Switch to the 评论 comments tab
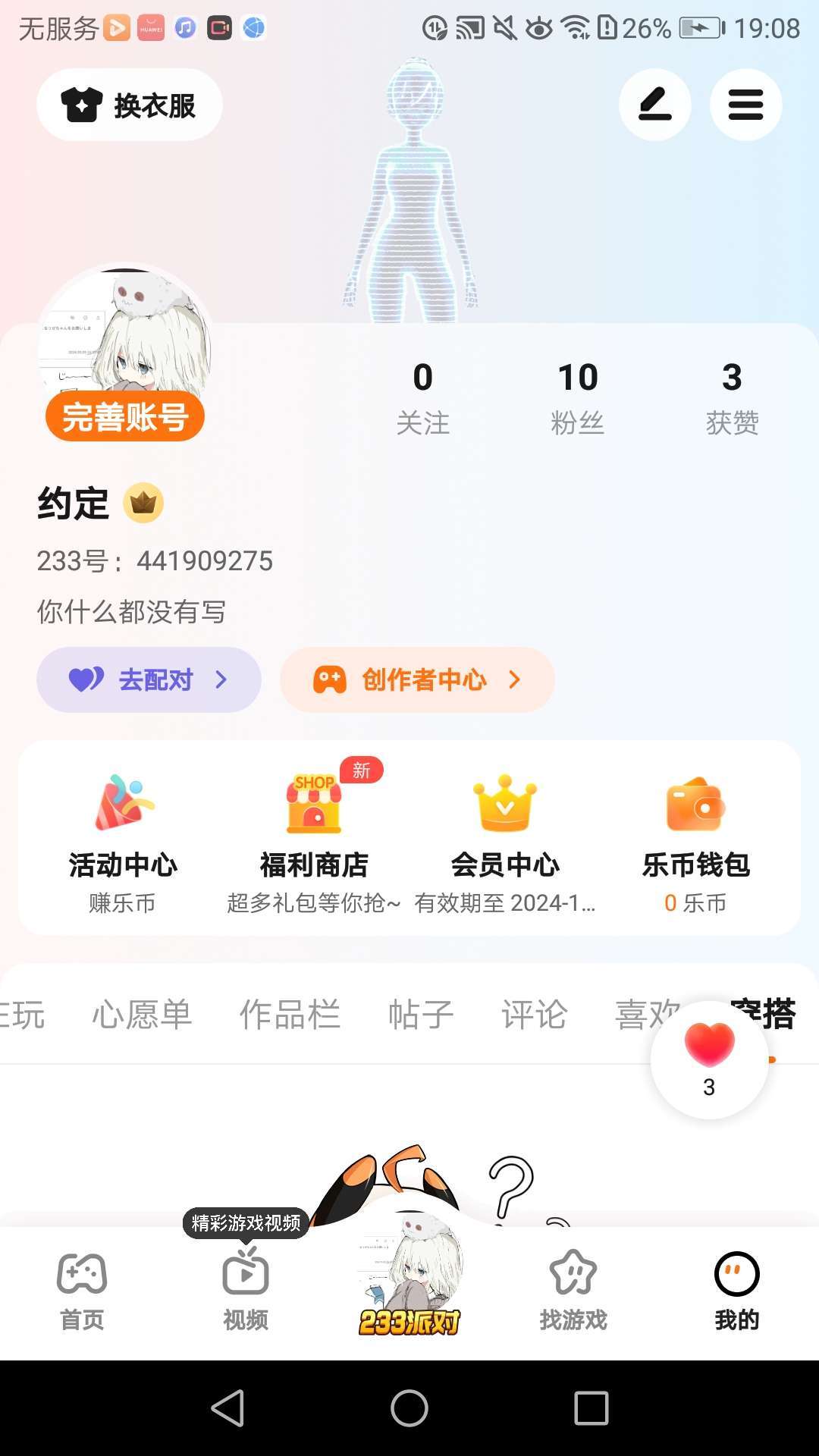819x1456 pixels. [x=534, y=1014]
